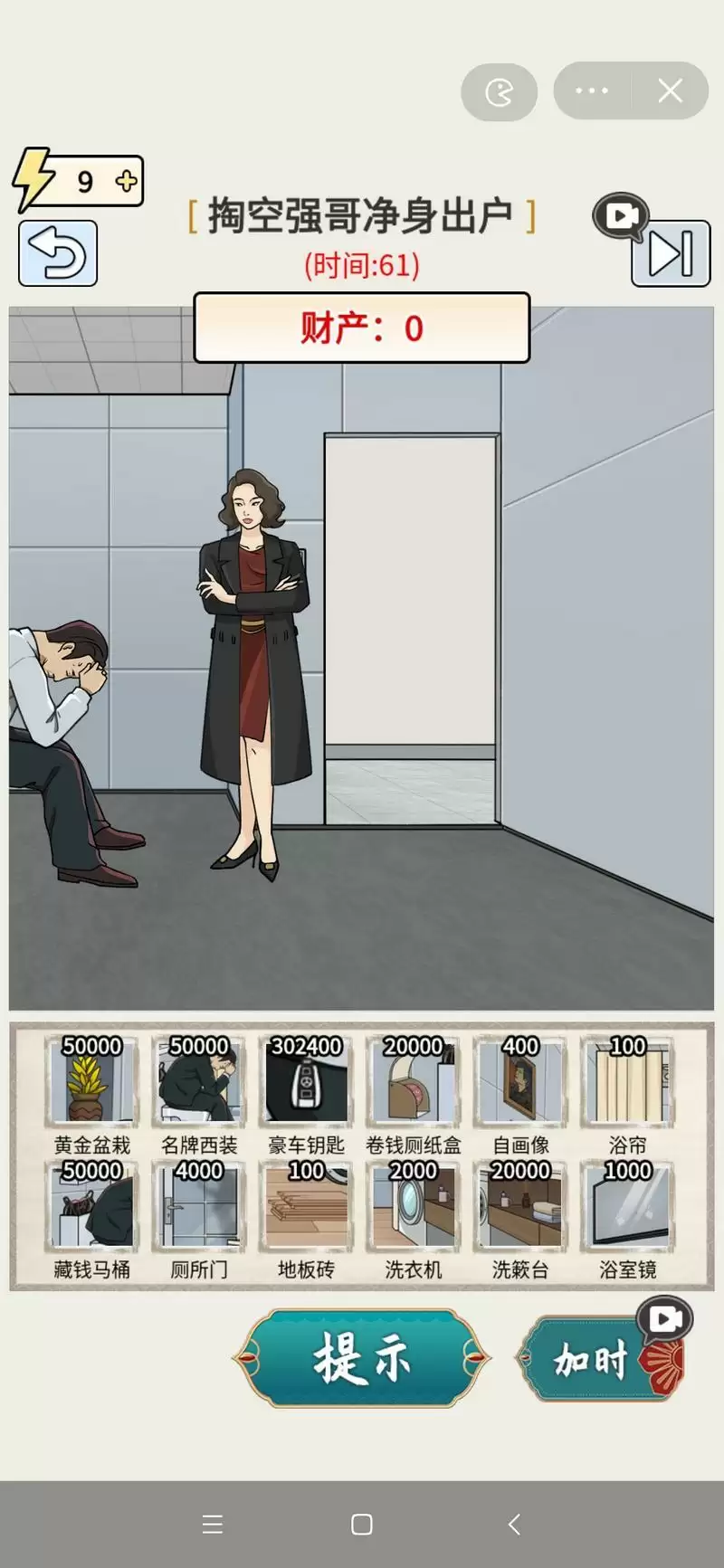Go back with system navigation arrow
The width and height of the screenshot is (724, 1568).
[x=514, y=1525]
